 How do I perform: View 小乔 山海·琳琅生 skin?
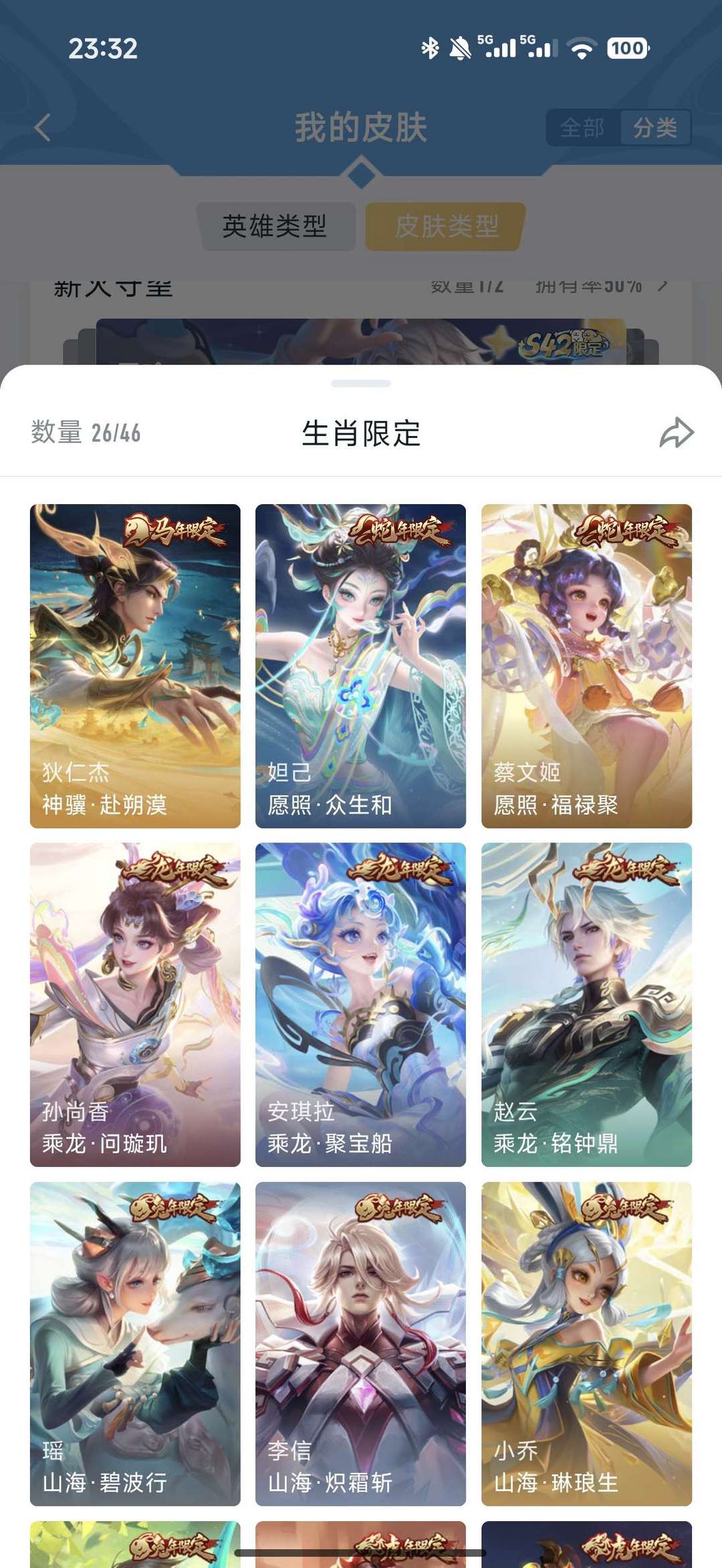pos(586,1343)
